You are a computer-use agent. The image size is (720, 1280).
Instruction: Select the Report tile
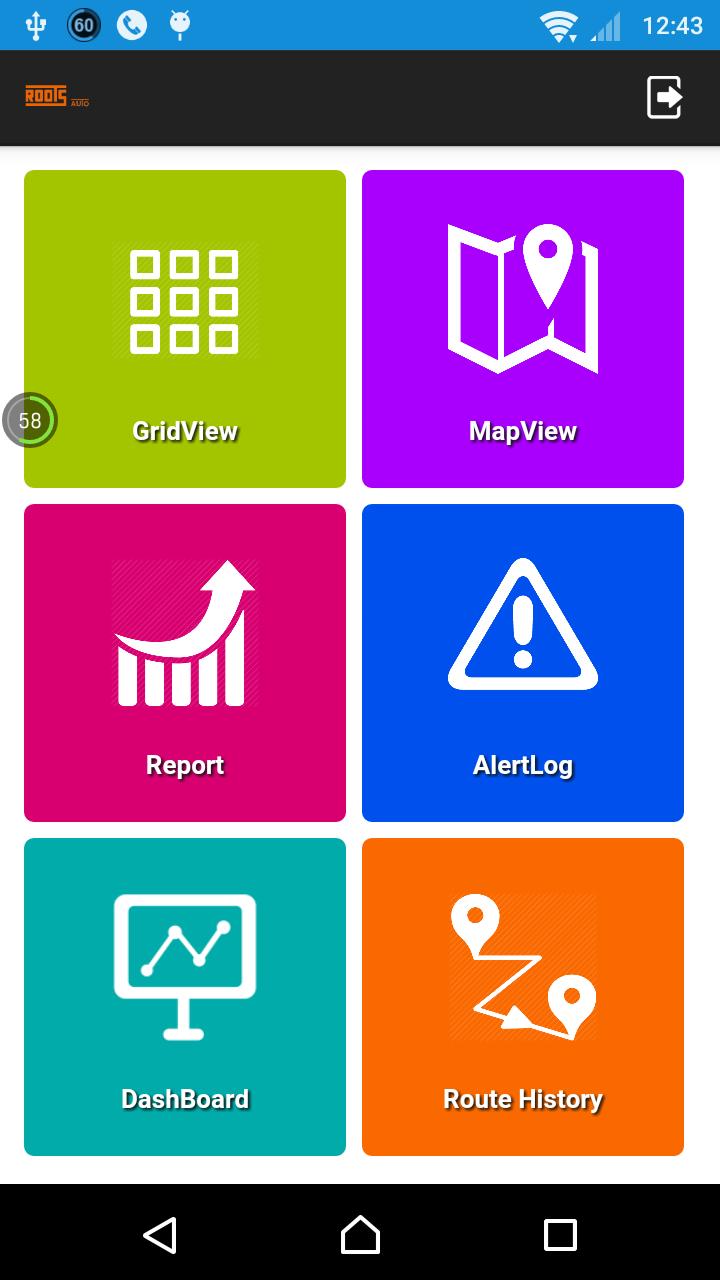coord(185,663)
